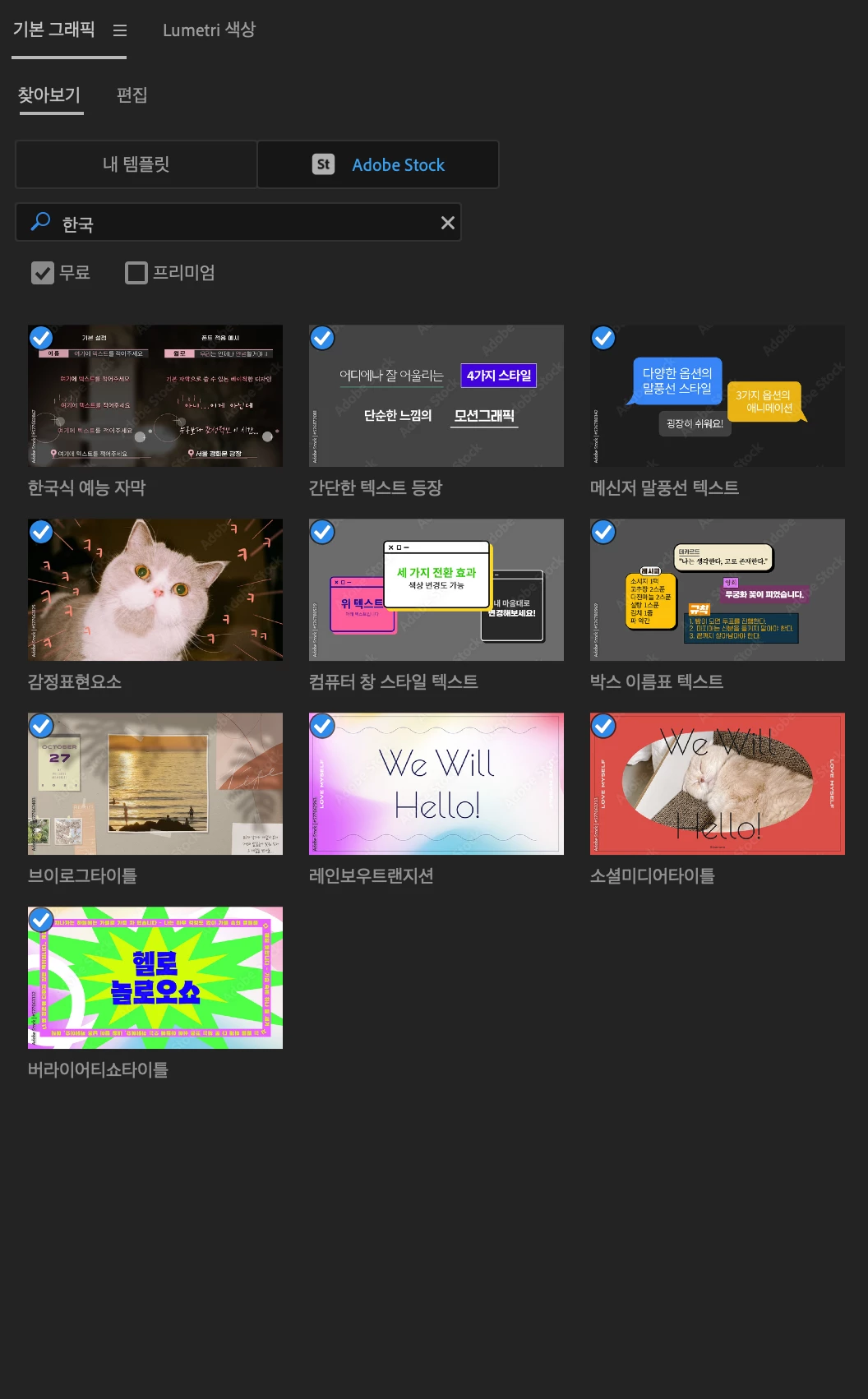This screenshot has width=868, height=1399.
Task: Switch to the Lumetri 색상 panel
Action: pos(209,30)
